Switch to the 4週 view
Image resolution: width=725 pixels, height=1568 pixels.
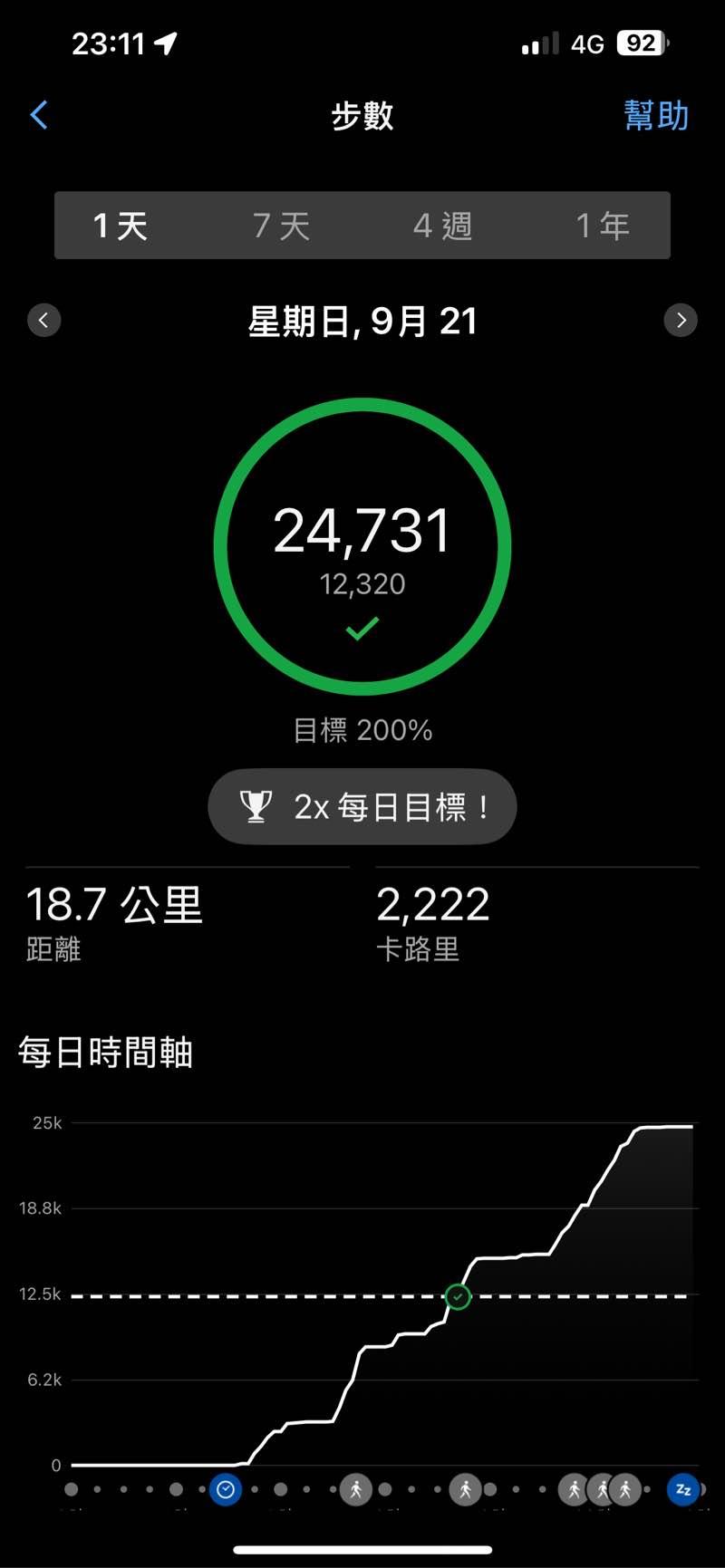(443, 226)
